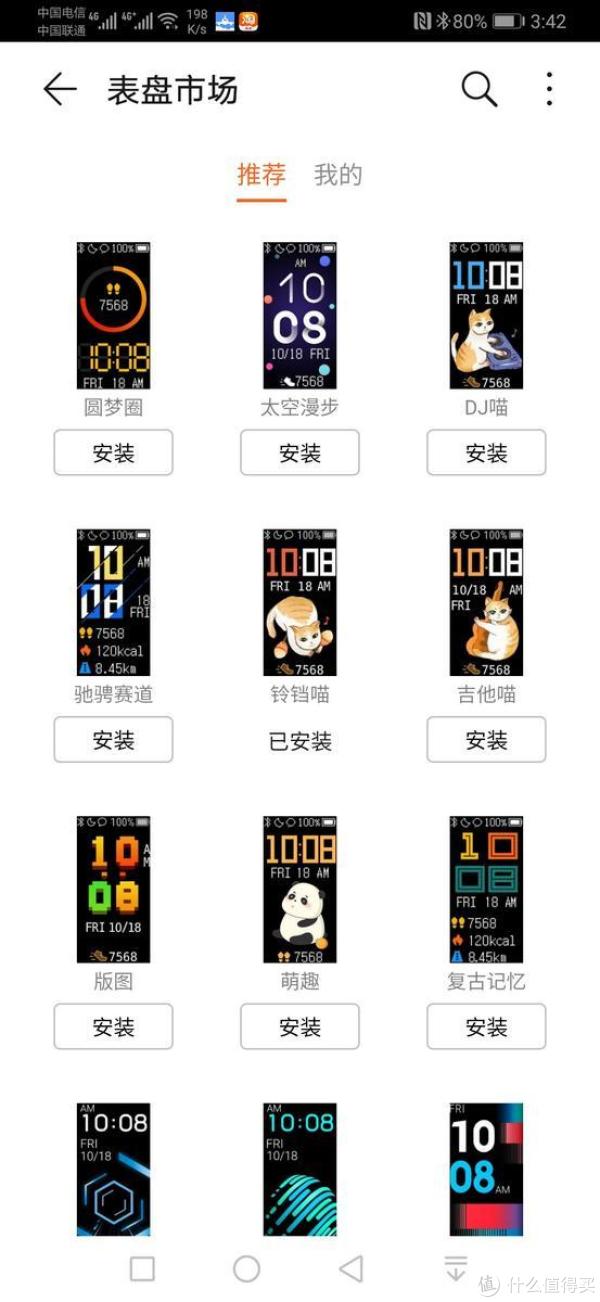600x1302 pixels.
Task: Install the 版图 watch face
Action: [x=113, y=1027]
